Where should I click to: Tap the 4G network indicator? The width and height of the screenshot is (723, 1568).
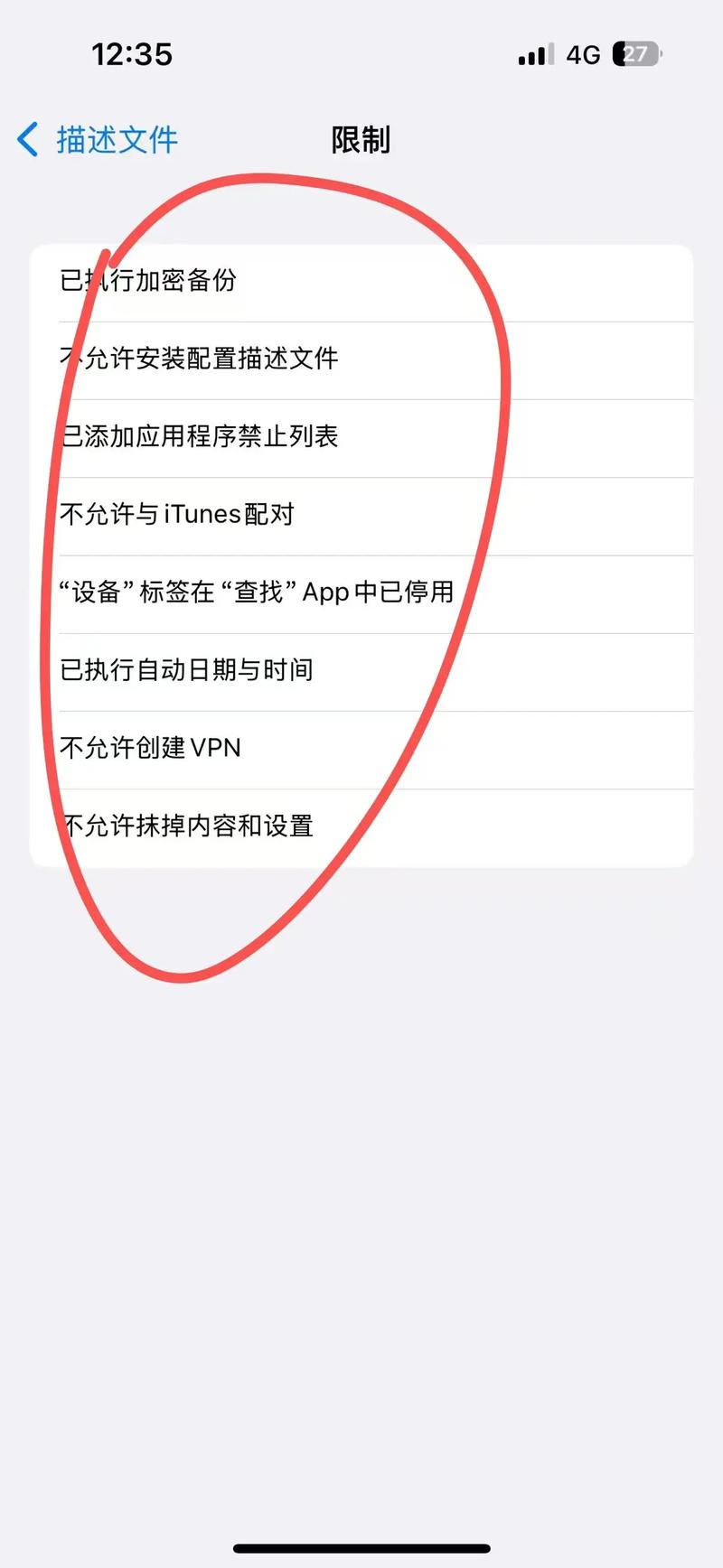584,54
